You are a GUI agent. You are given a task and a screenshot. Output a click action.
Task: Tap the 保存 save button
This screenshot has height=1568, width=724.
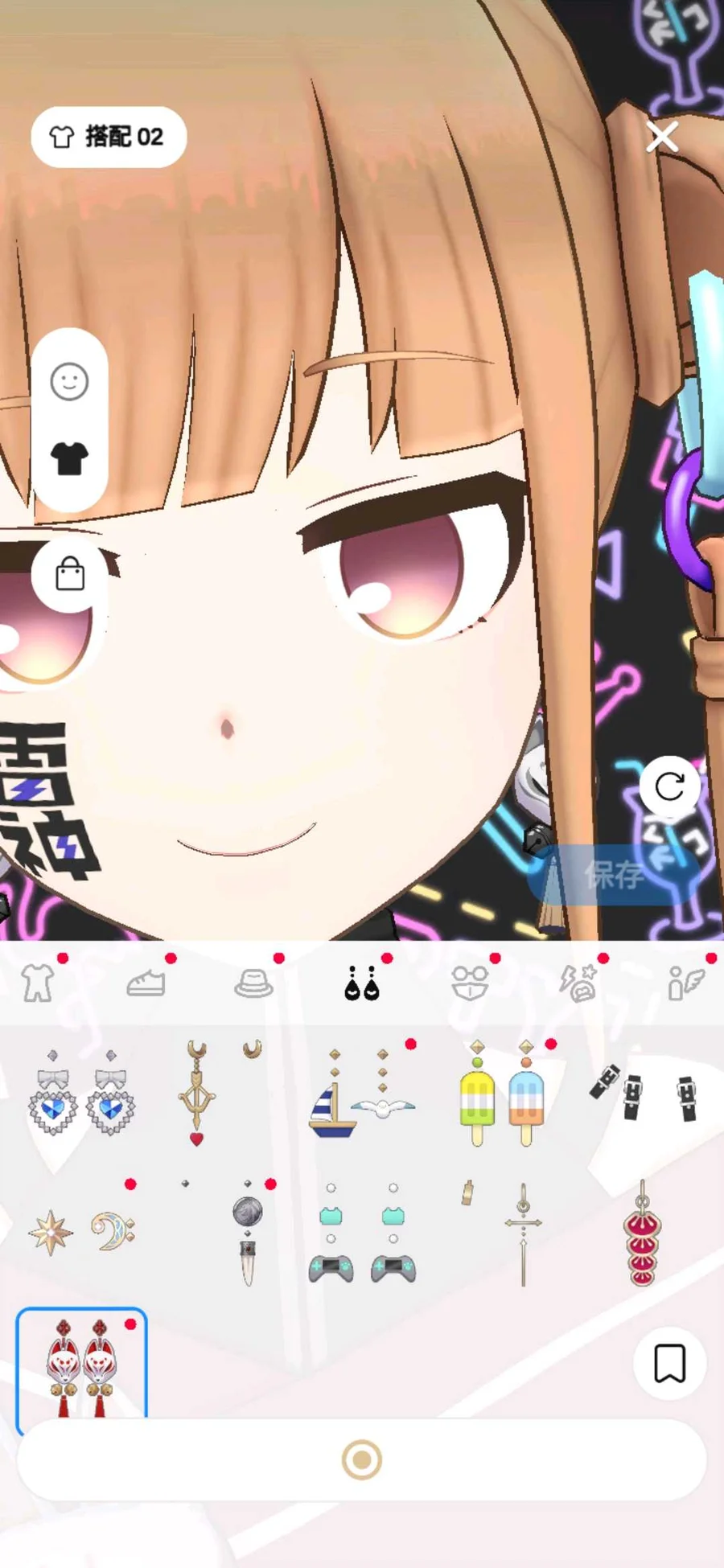(614, 875)
